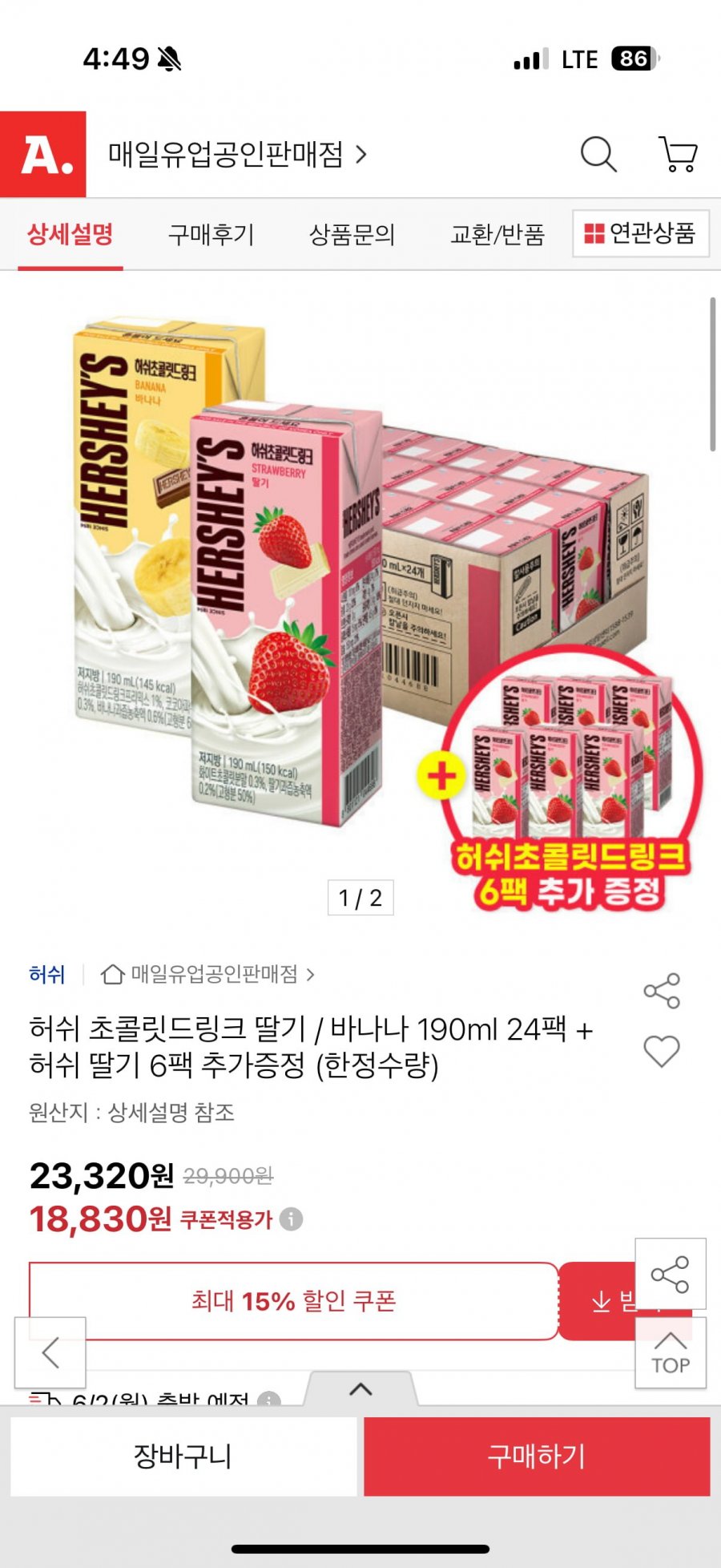Tap 최대 15% 할인 쿠폰 banner

pyautogui.click(x=293, y=1300)
